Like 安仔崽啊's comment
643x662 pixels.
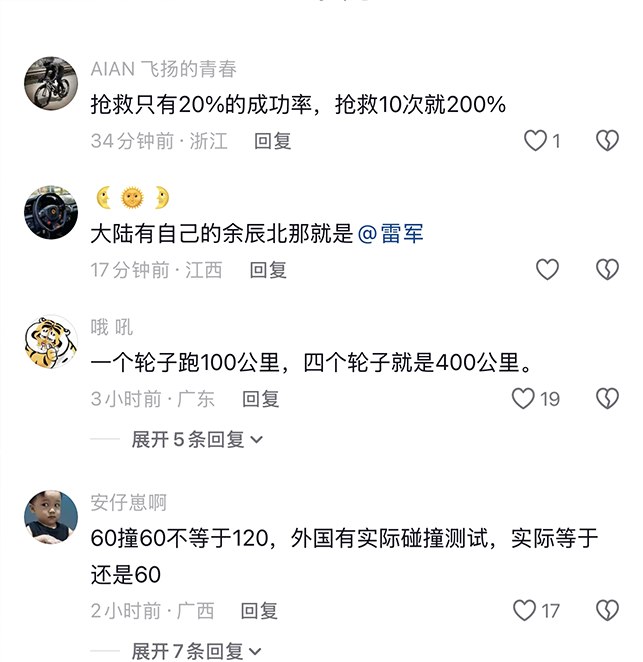click(x=525, y=610)
